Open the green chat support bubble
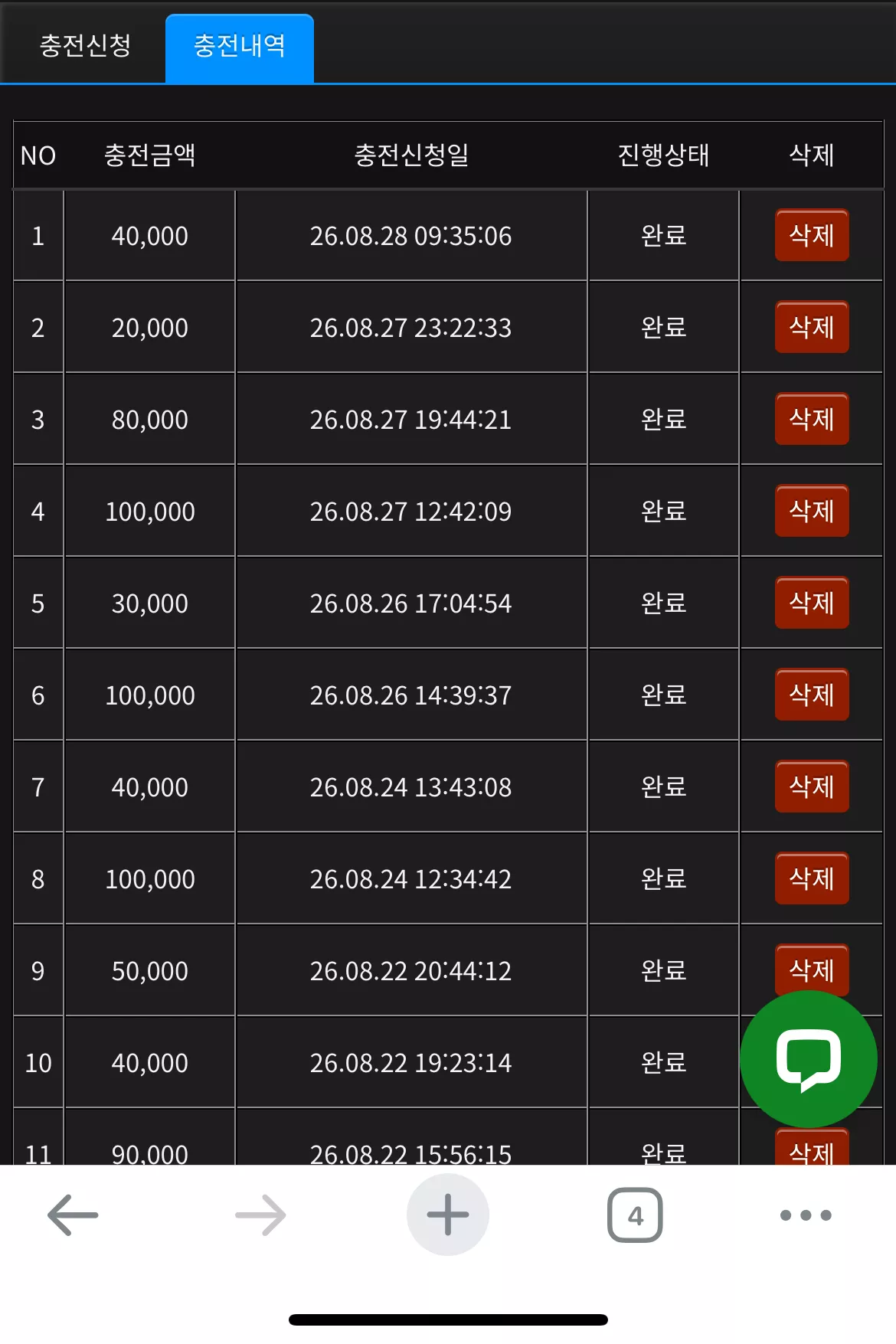This screenshot has width=896, height=1344. [809, 1059]
